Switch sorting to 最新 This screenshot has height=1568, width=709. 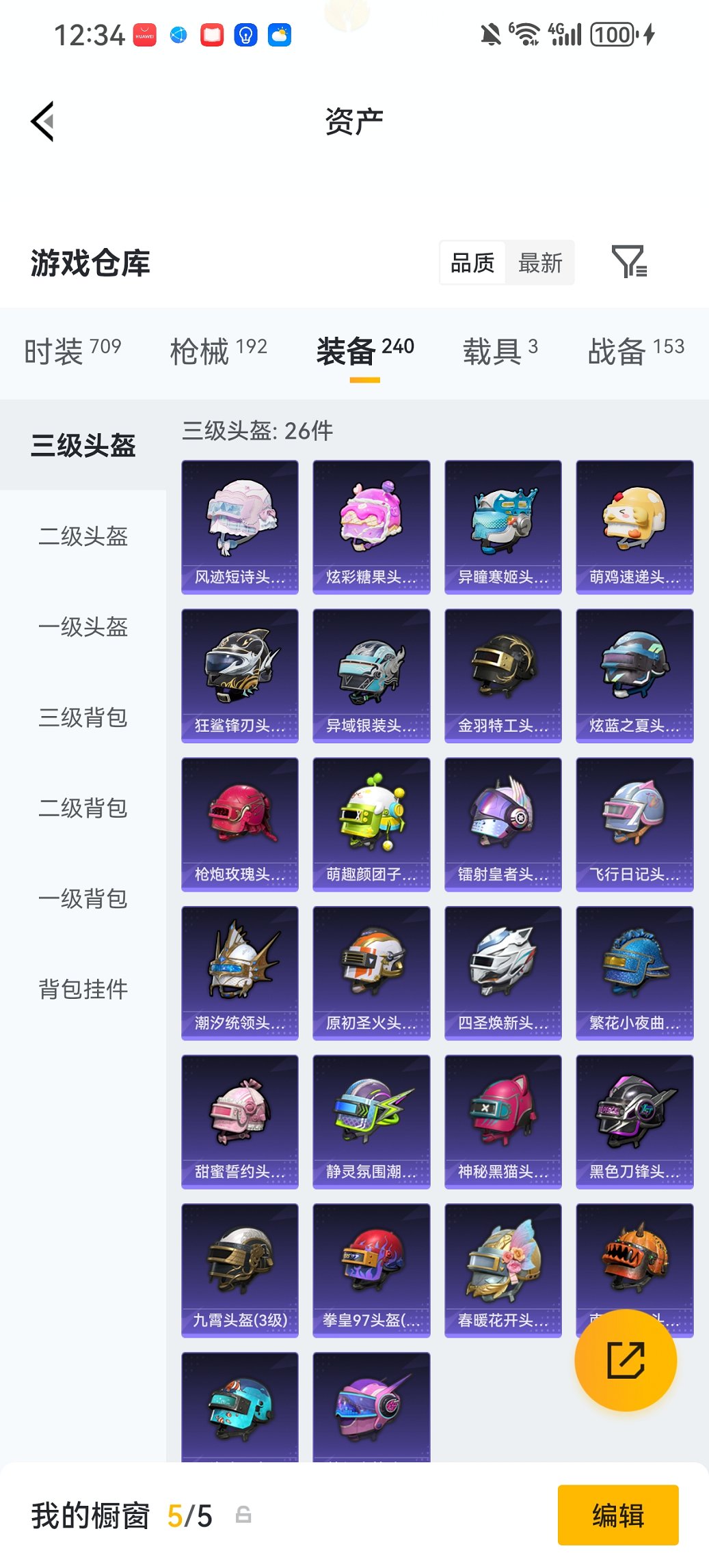coord(540,262)
